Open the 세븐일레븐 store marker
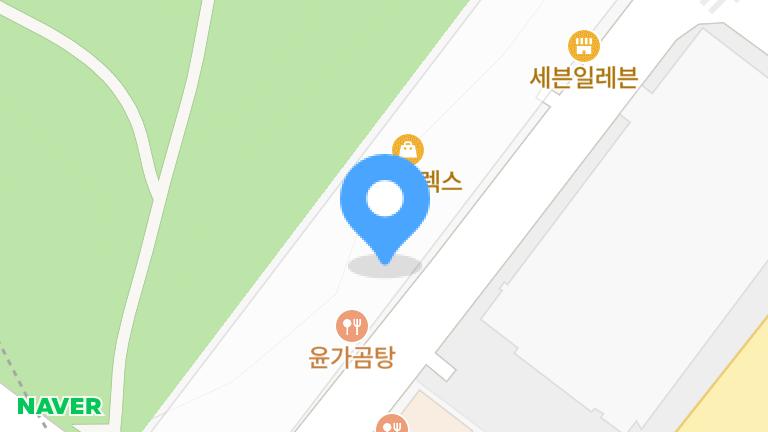Image resolution: width=768 pixels, height=432 pixels. [x=583, y=46]
